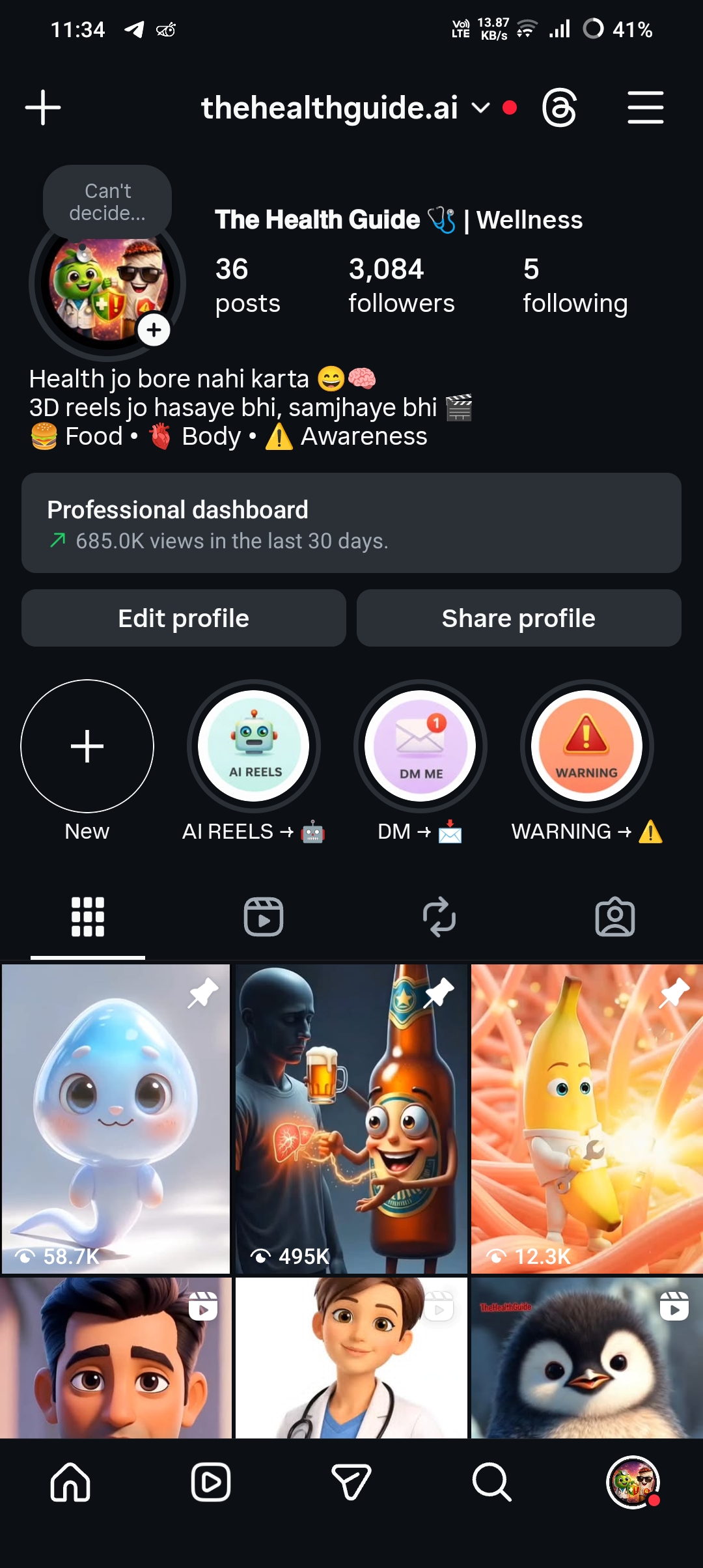Open the Professional dashboard card
The height and width of the screenshot is (1568, 703).
[x=351, y=523]
